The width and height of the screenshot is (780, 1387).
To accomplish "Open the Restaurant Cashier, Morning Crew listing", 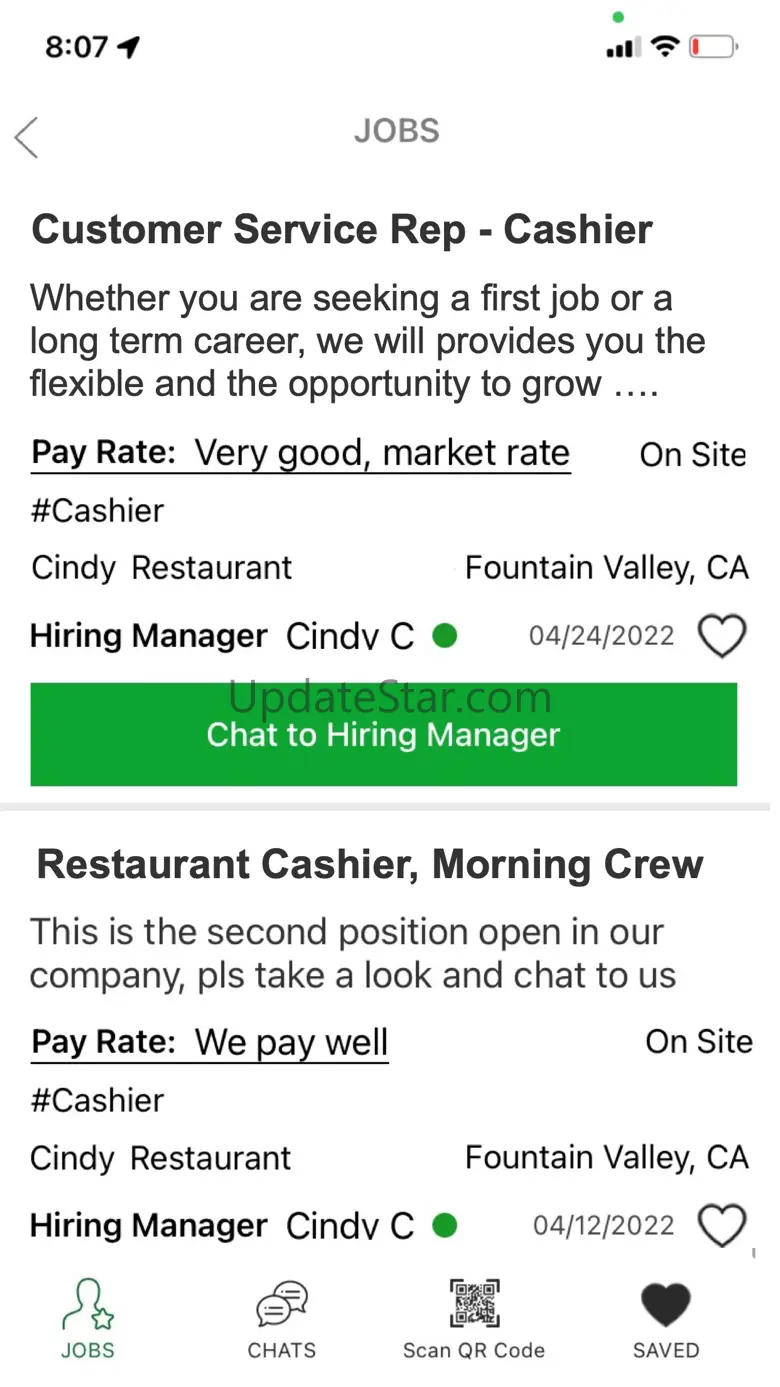I will [370, 865].
